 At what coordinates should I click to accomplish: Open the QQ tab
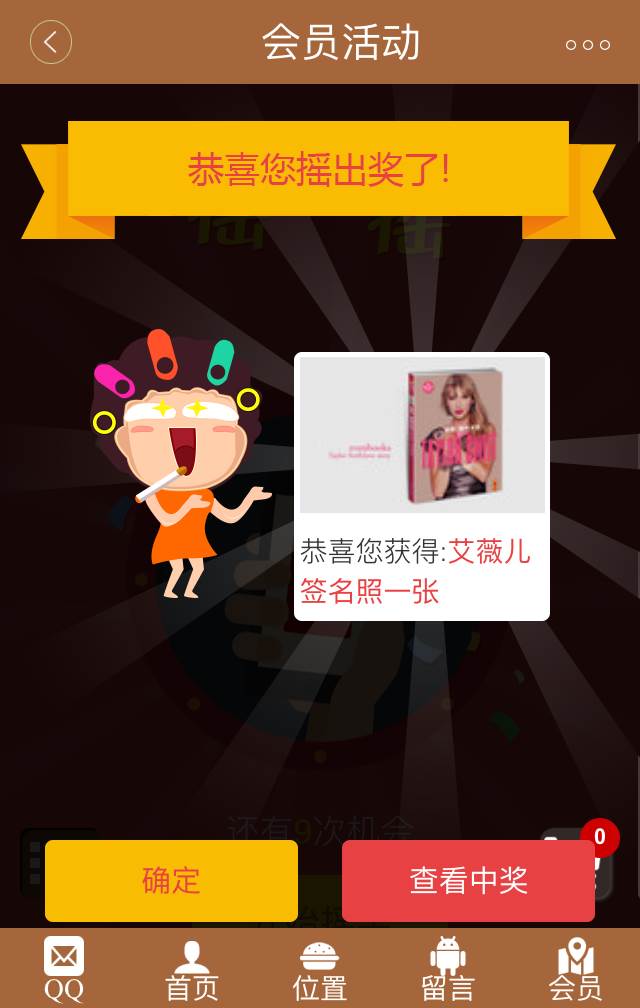coord(64,969)
